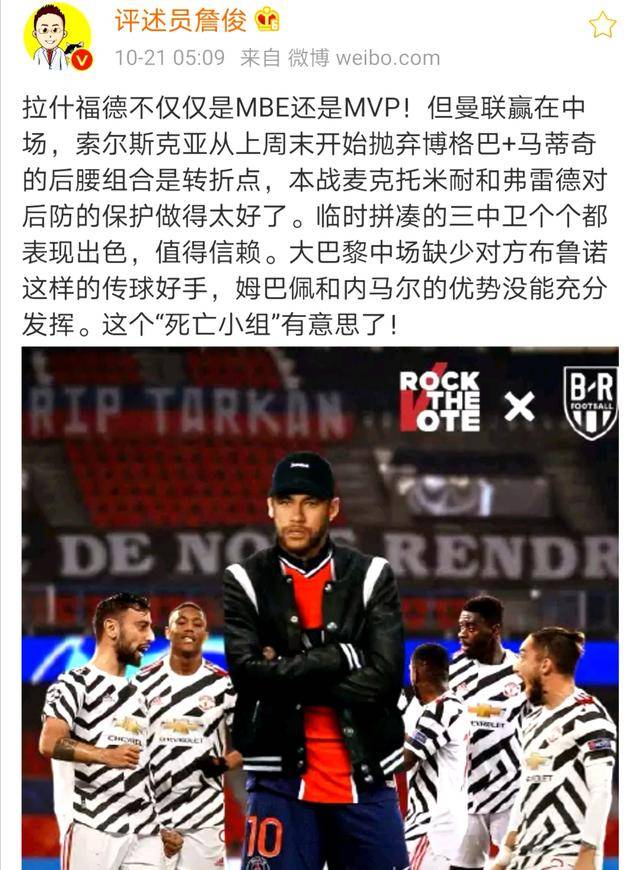Open the Neymar post image in full view
This screenshot has width=640, height=870.
tap(320, 608)
